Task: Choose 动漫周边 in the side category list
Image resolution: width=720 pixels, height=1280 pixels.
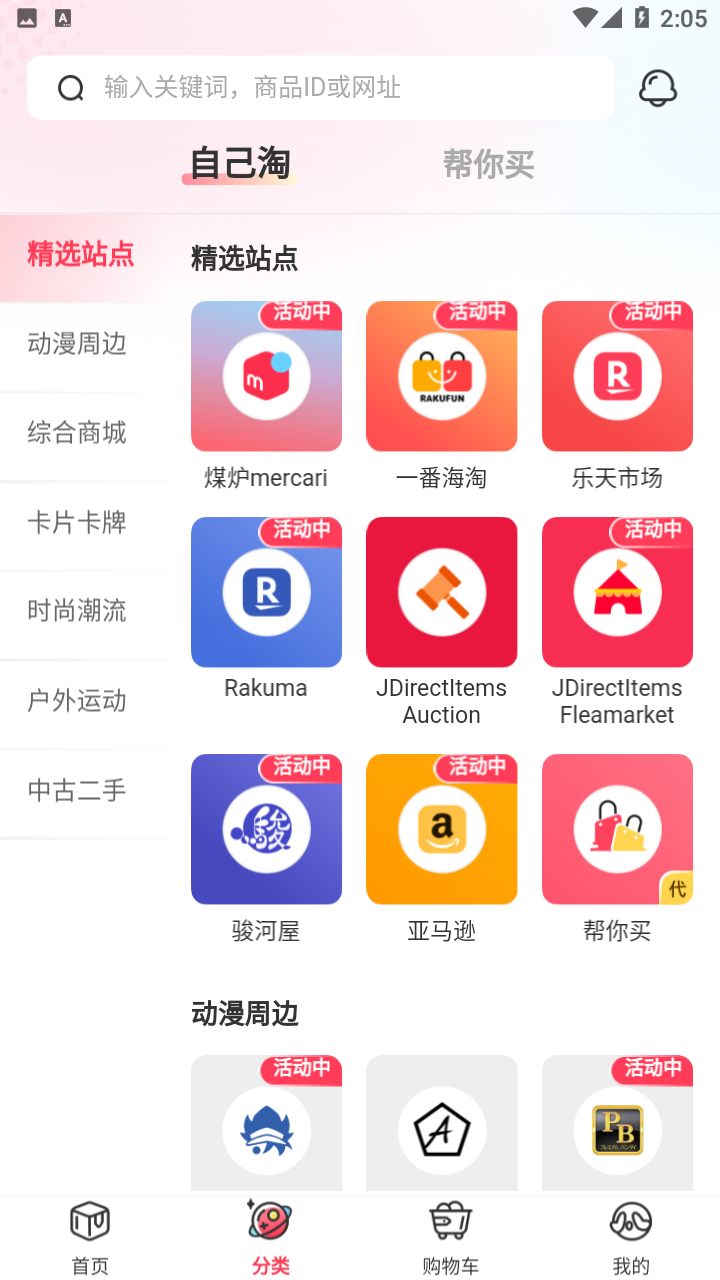Action: [x=77, y=344]
